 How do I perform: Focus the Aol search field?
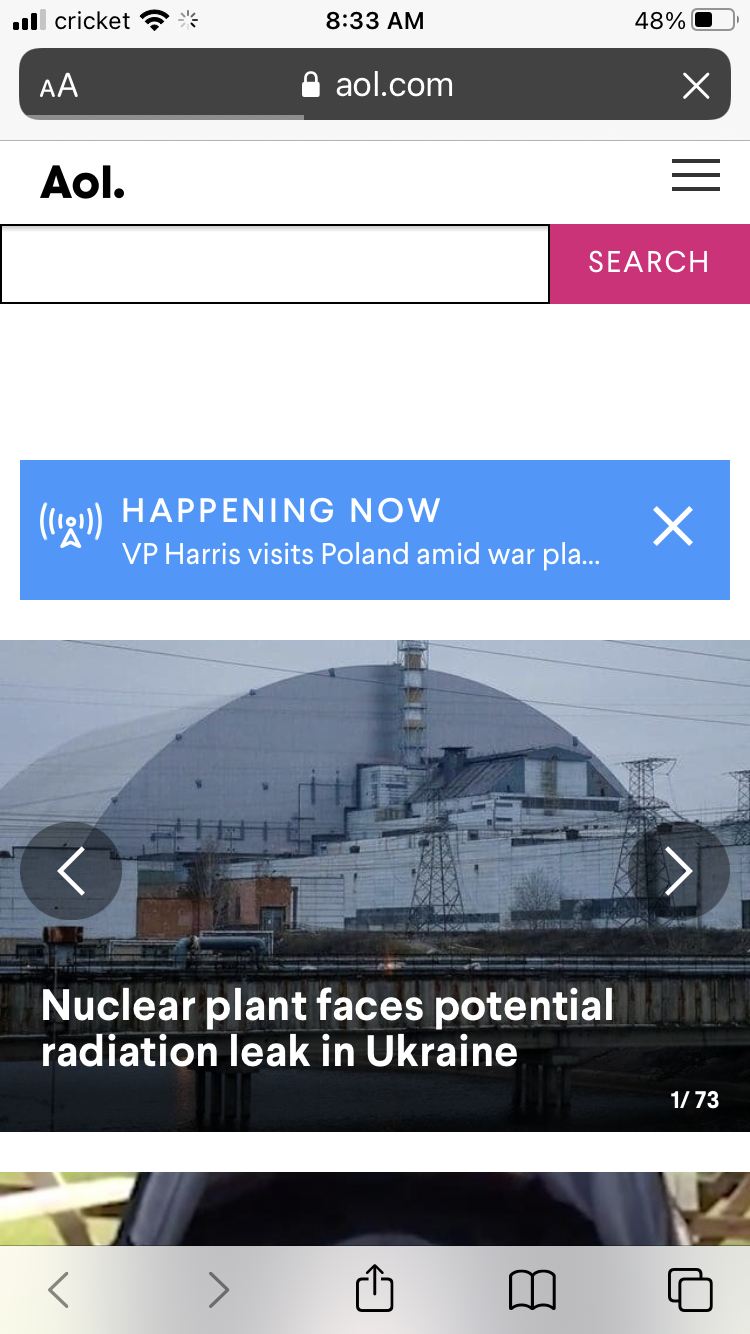click(275, 264)
